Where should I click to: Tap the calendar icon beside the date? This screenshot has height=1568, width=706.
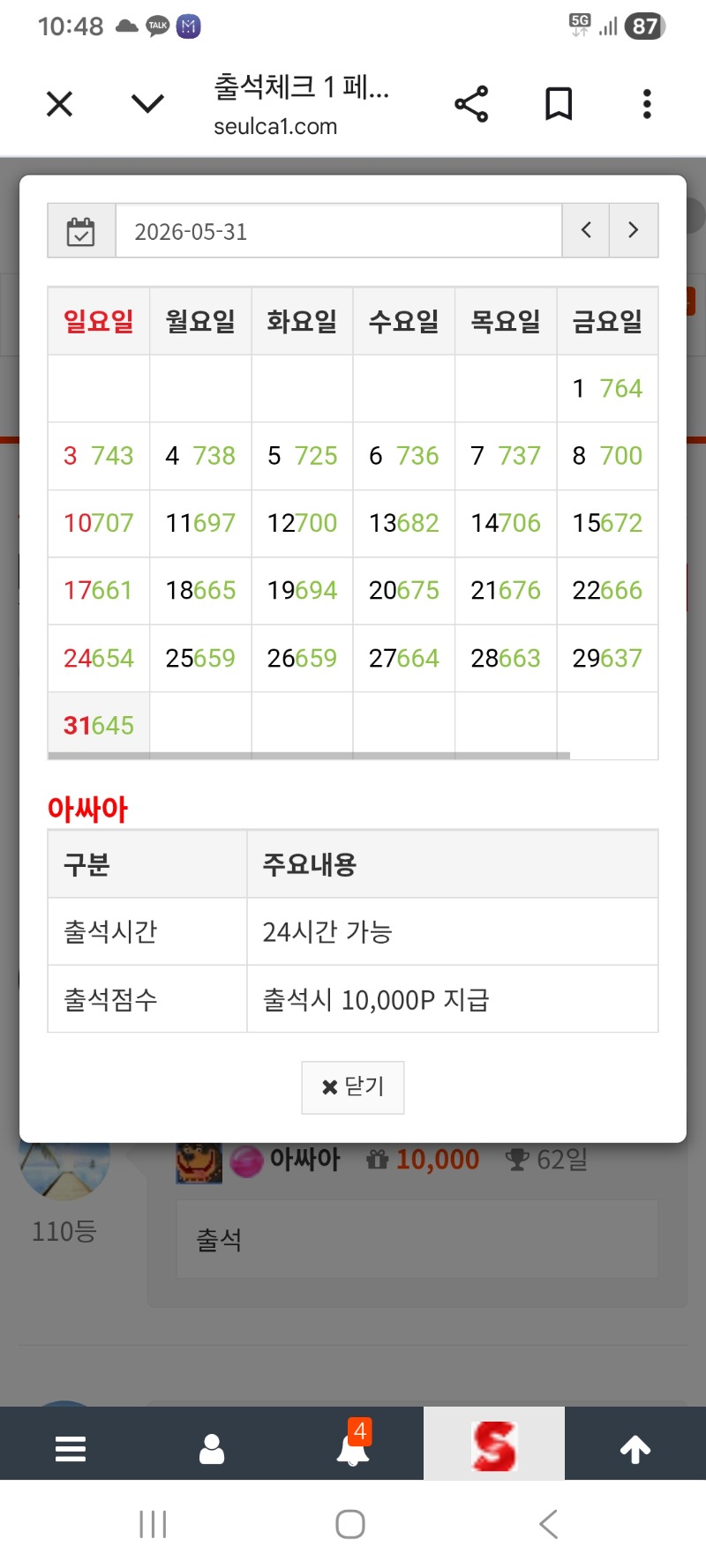81,231
